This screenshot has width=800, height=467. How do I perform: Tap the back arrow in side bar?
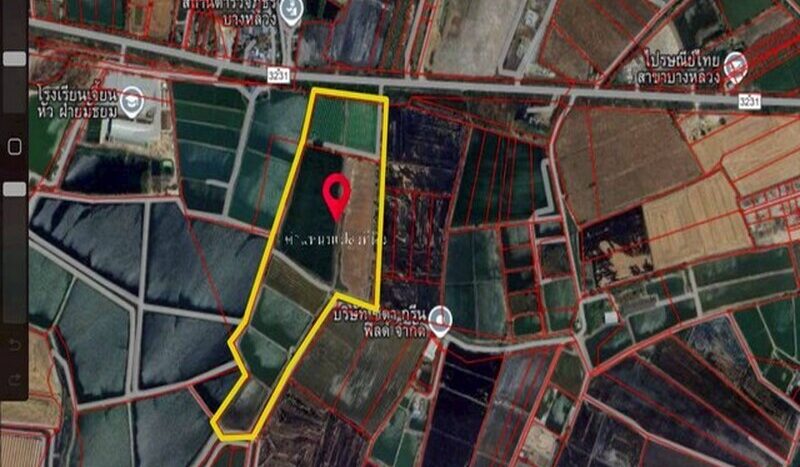coord(14,345)
